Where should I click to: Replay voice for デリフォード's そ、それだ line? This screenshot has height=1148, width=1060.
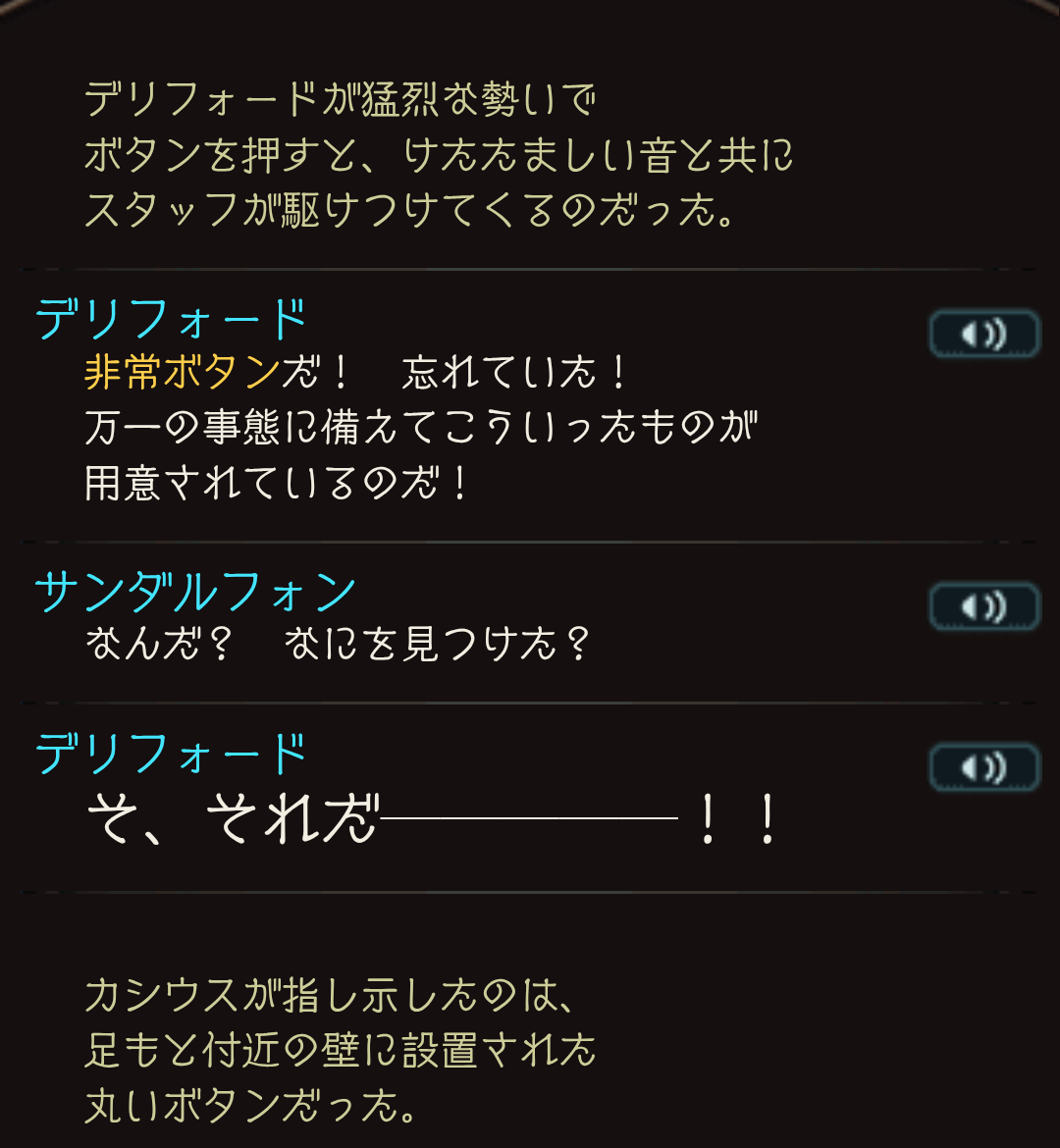(983, 767)
